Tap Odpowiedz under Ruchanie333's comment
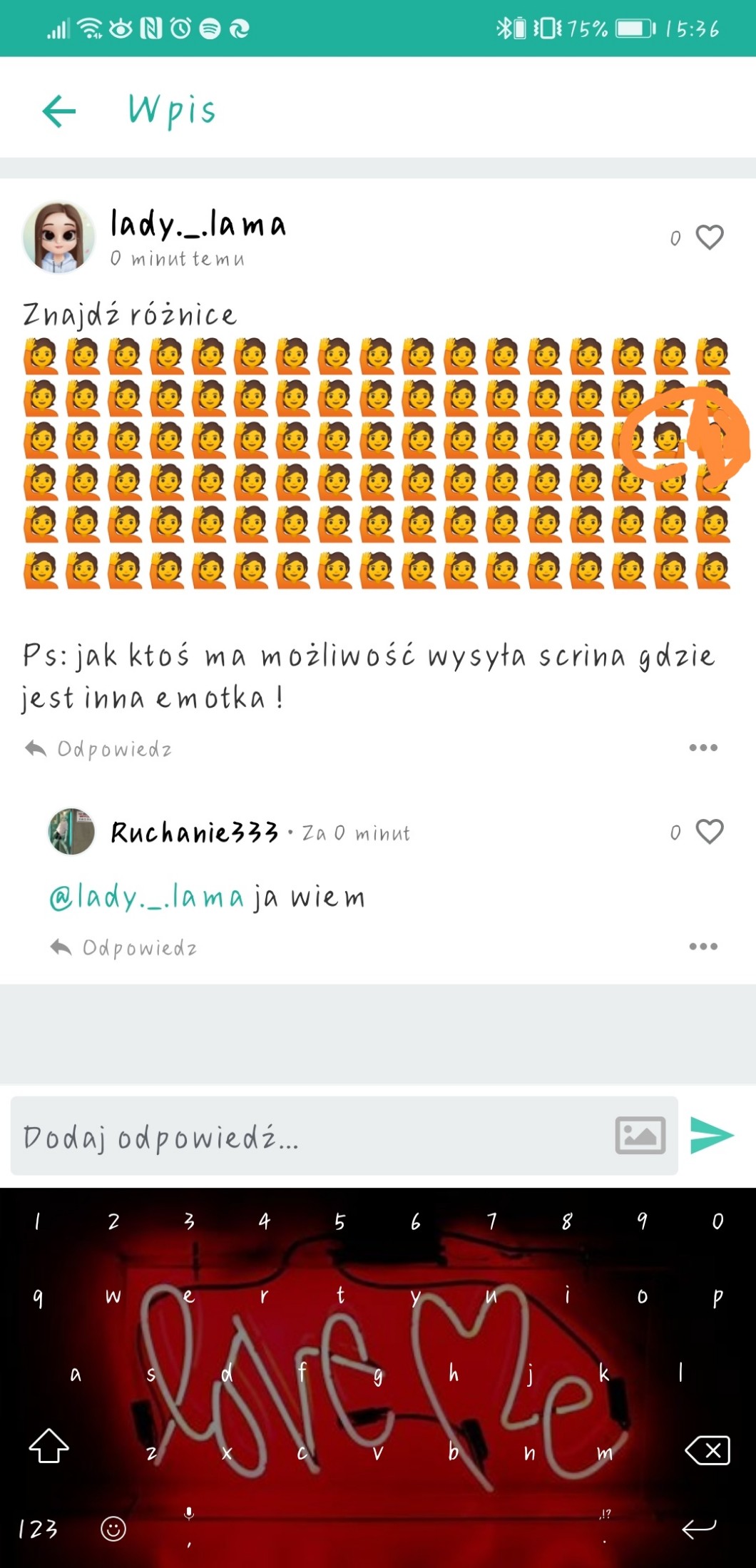756x1568 pixels. (125, 947)
